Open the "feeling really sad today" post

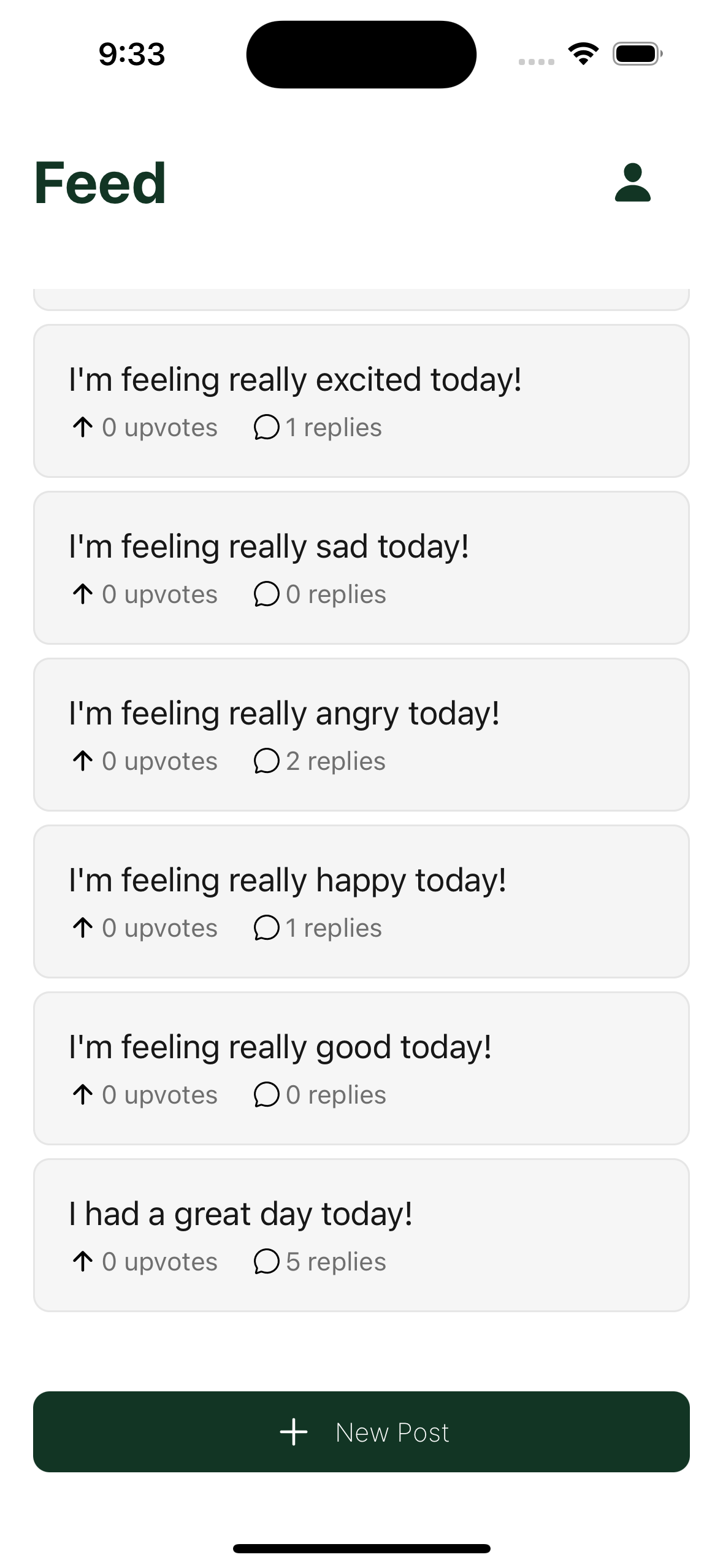tap(269, 547)
